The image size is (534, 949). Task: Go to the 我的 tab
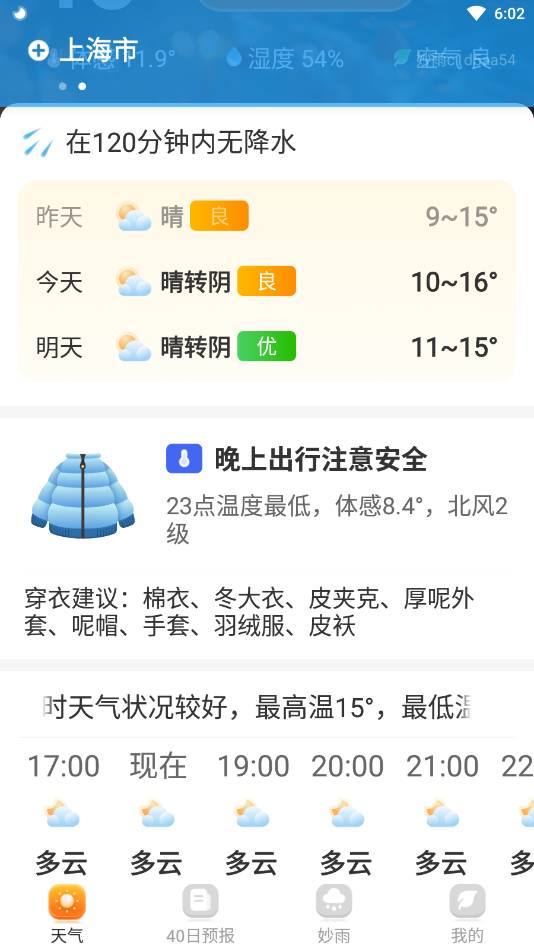[x=467, y=914]
